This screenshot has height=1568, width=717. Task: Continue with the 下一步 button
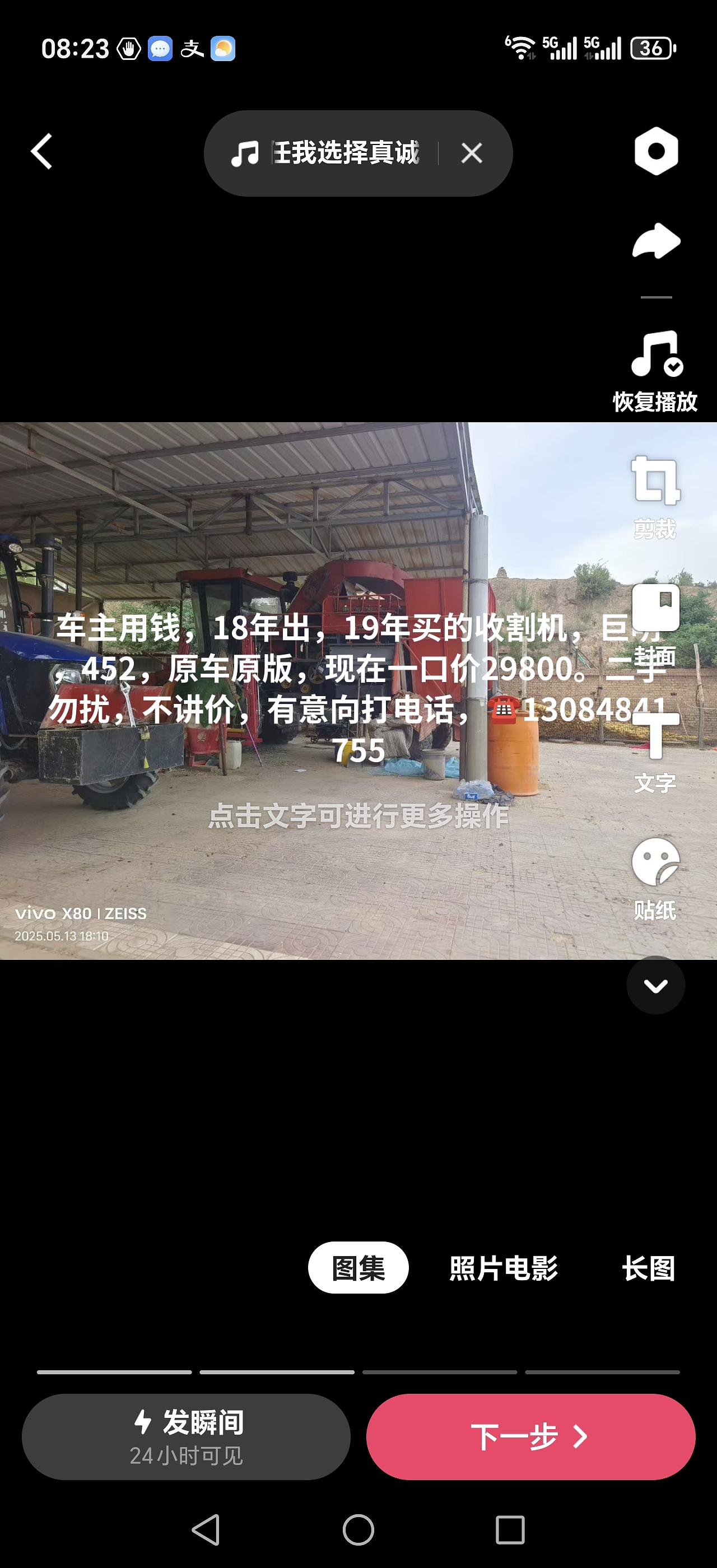pos(530,1436)
